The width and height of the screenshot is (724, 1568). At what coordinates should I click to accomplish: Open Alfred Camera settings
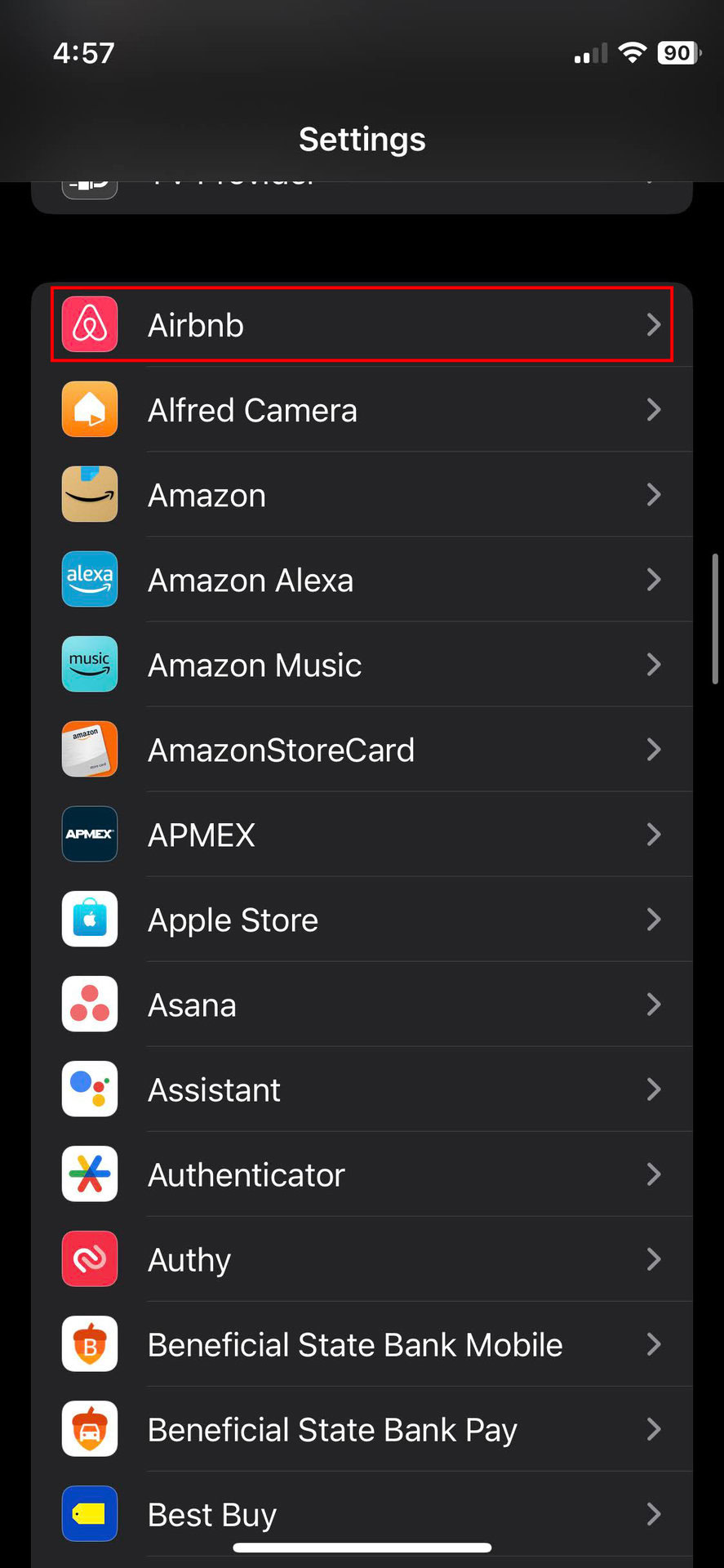tap(361, 410)
